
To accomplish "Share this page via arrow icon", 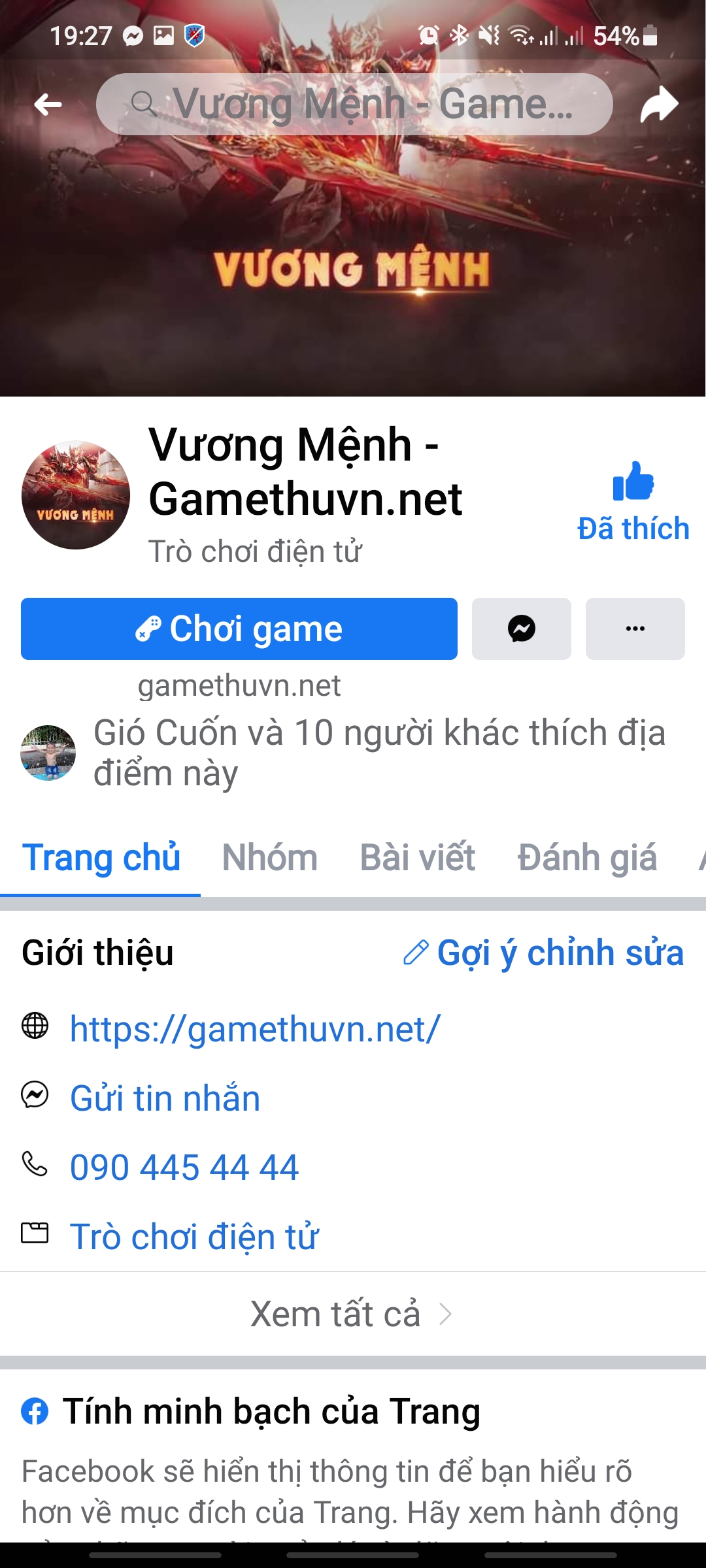I will [659, 105].
